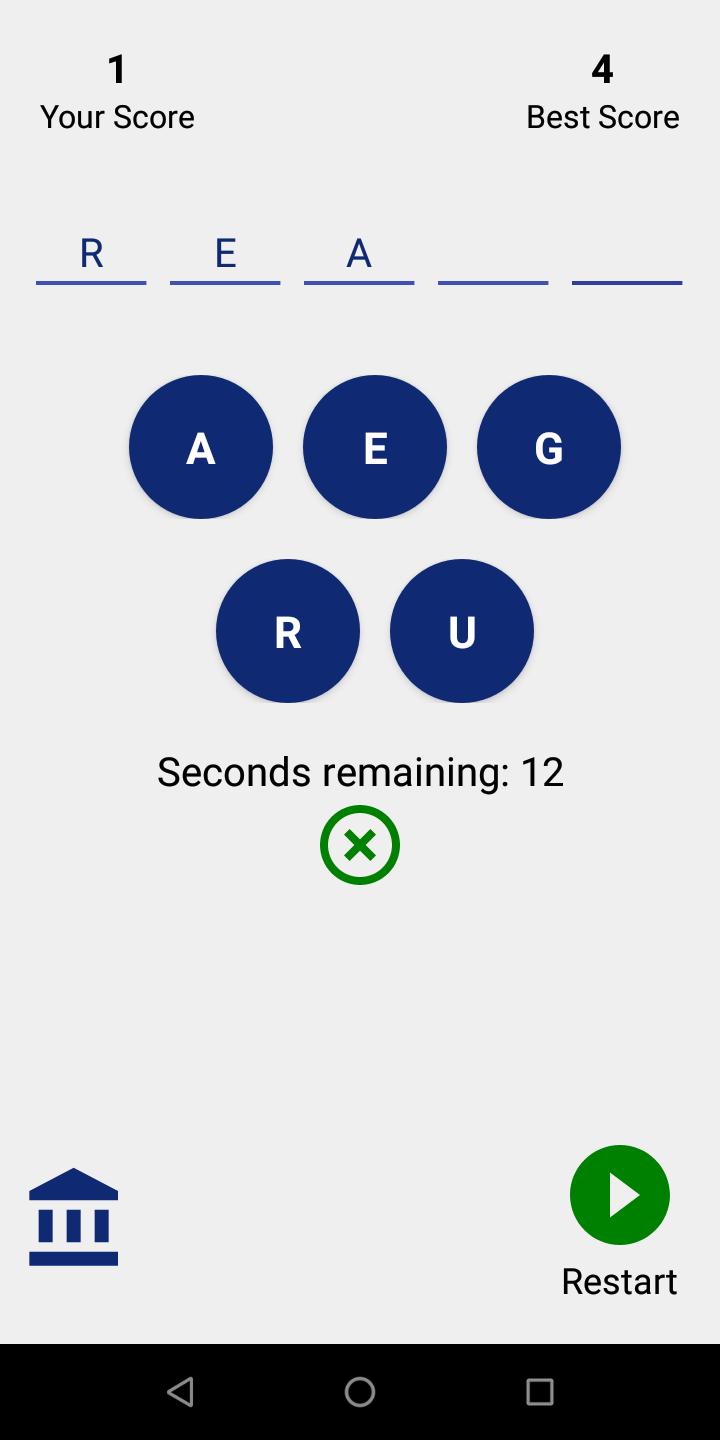Tap the letter U circle
This screenshot has width=720, height=1440.
point(462,631)
